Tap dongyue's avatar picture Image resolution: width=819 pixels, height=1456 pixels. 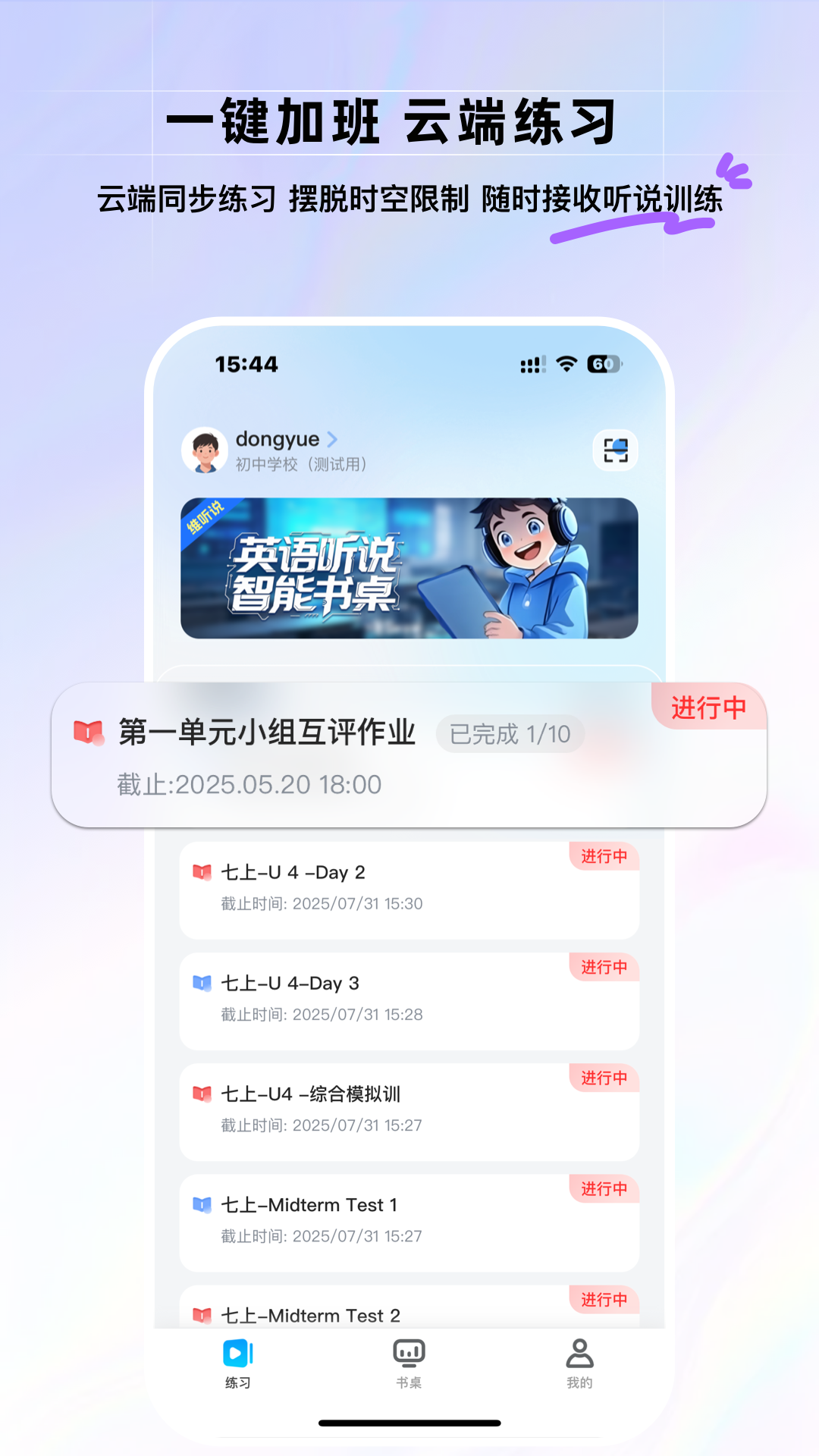[x=205, y=449]
